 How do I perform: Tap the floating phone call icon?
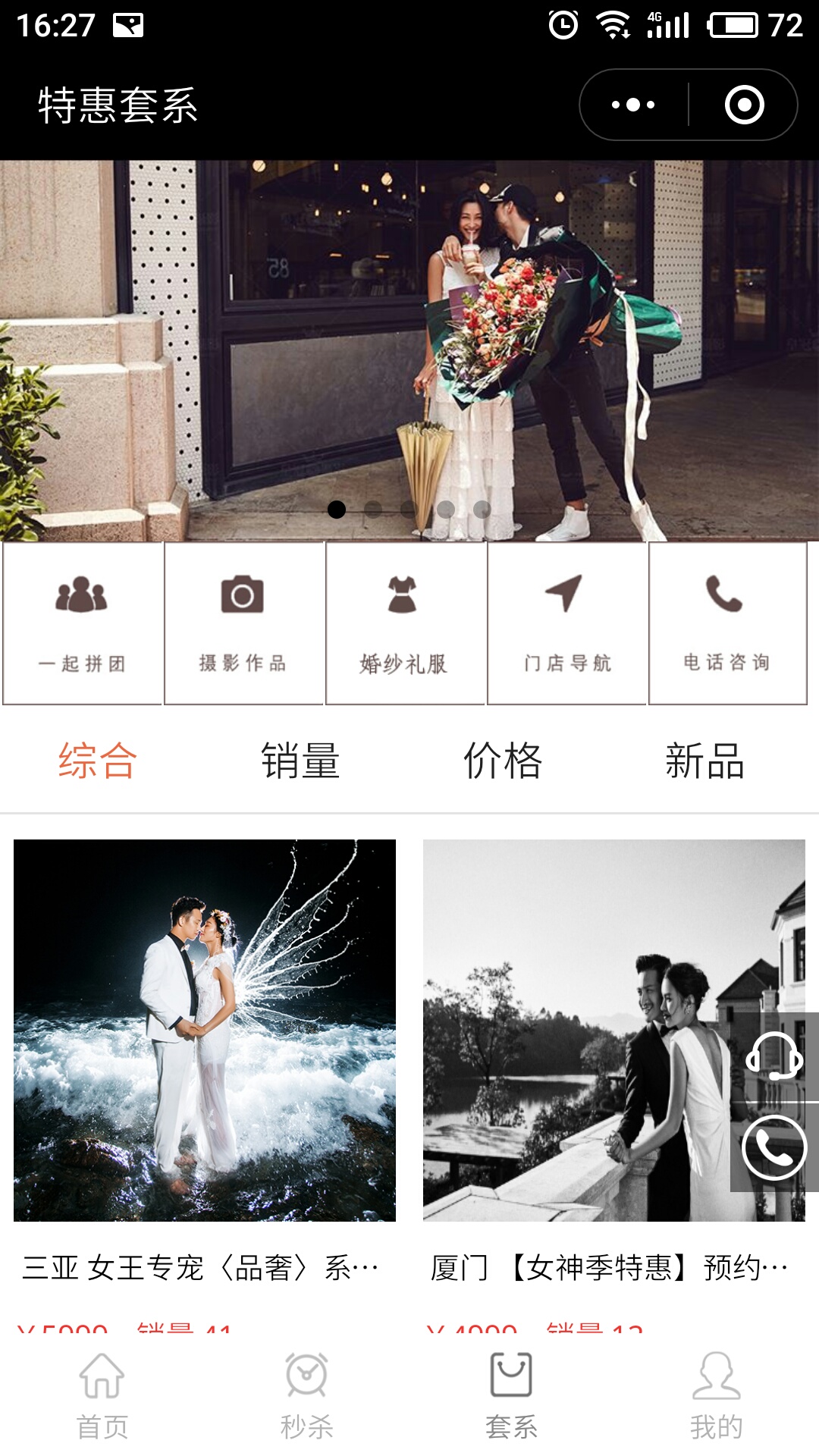point(773,1147)
